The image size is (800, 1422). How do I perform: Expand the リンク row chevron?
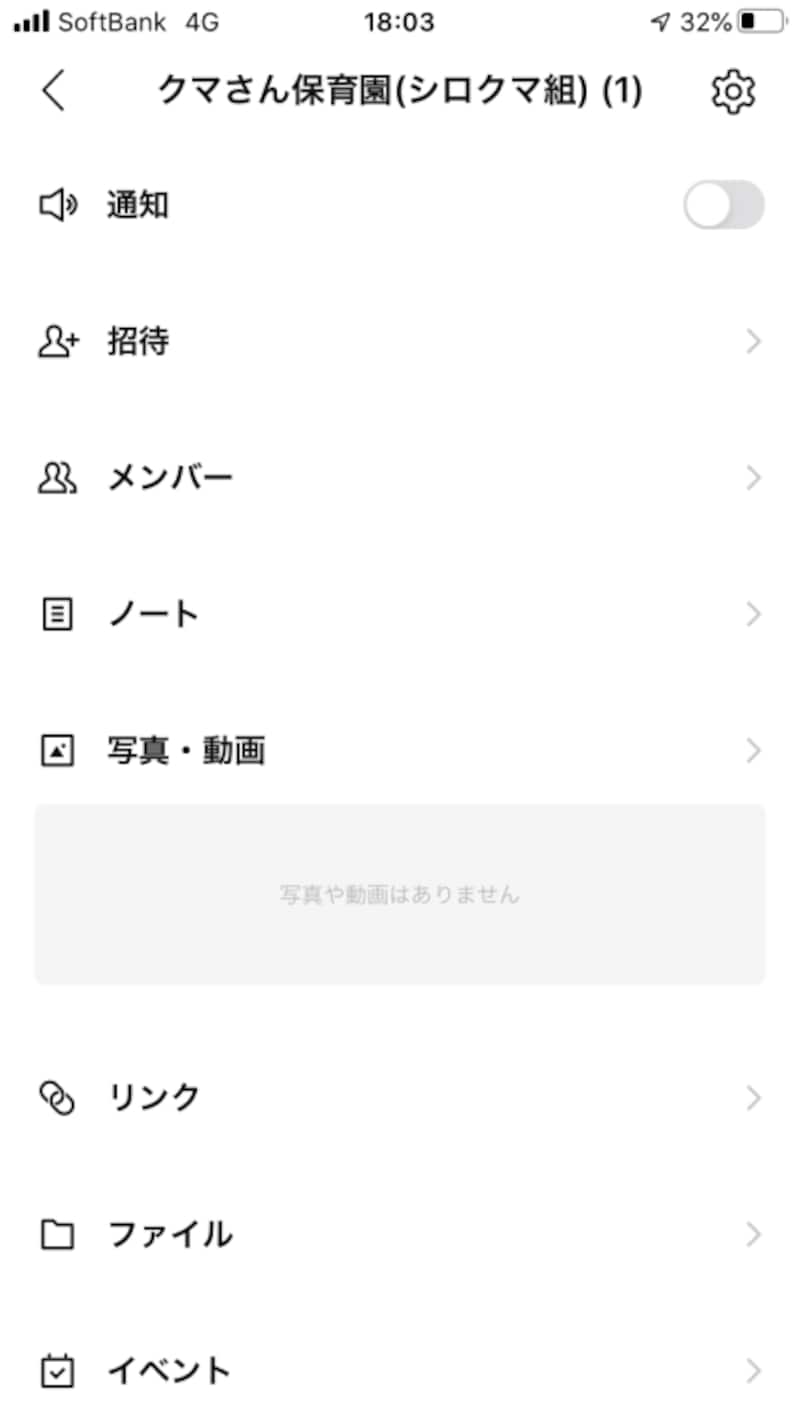[753, 1097]
